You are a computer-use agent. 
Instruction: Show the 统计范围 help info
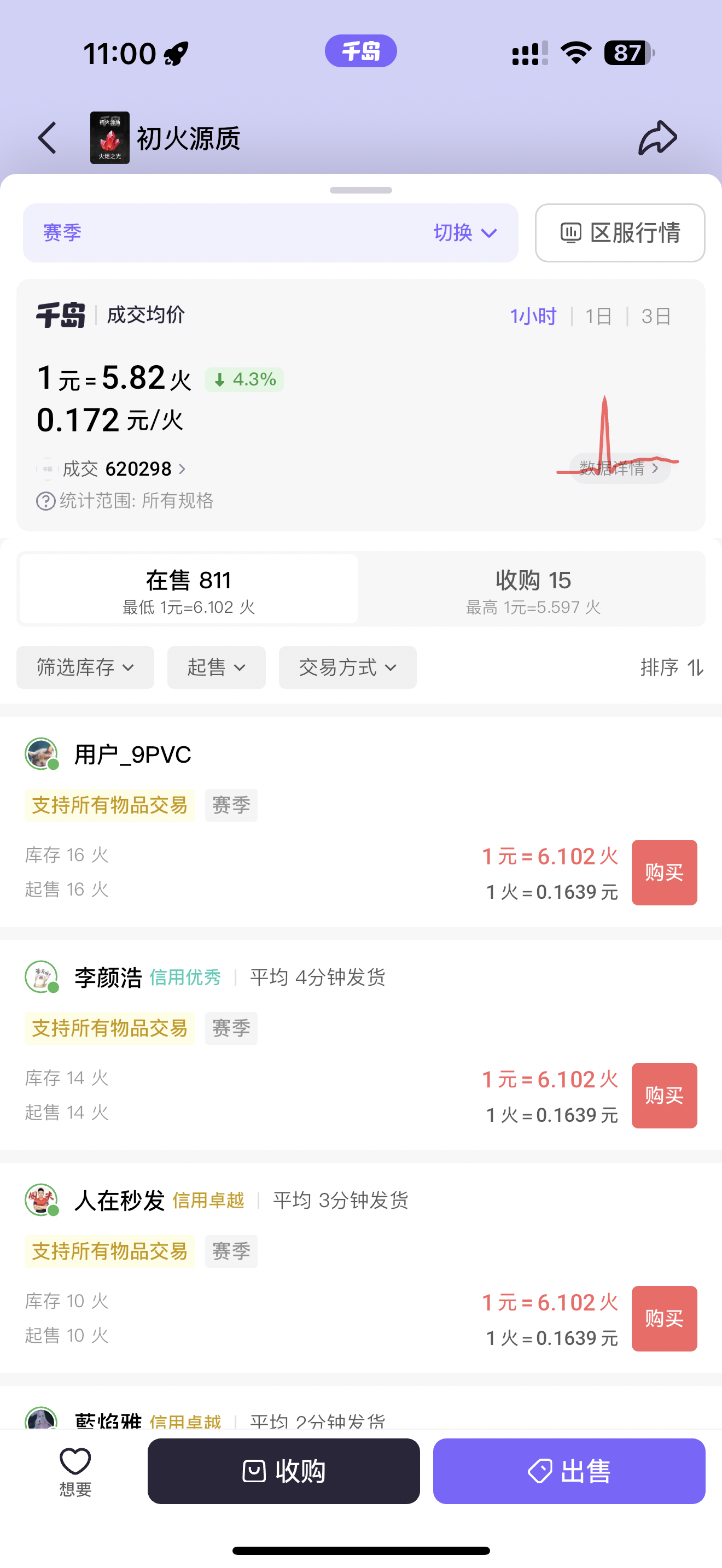[x=45, y=501]
